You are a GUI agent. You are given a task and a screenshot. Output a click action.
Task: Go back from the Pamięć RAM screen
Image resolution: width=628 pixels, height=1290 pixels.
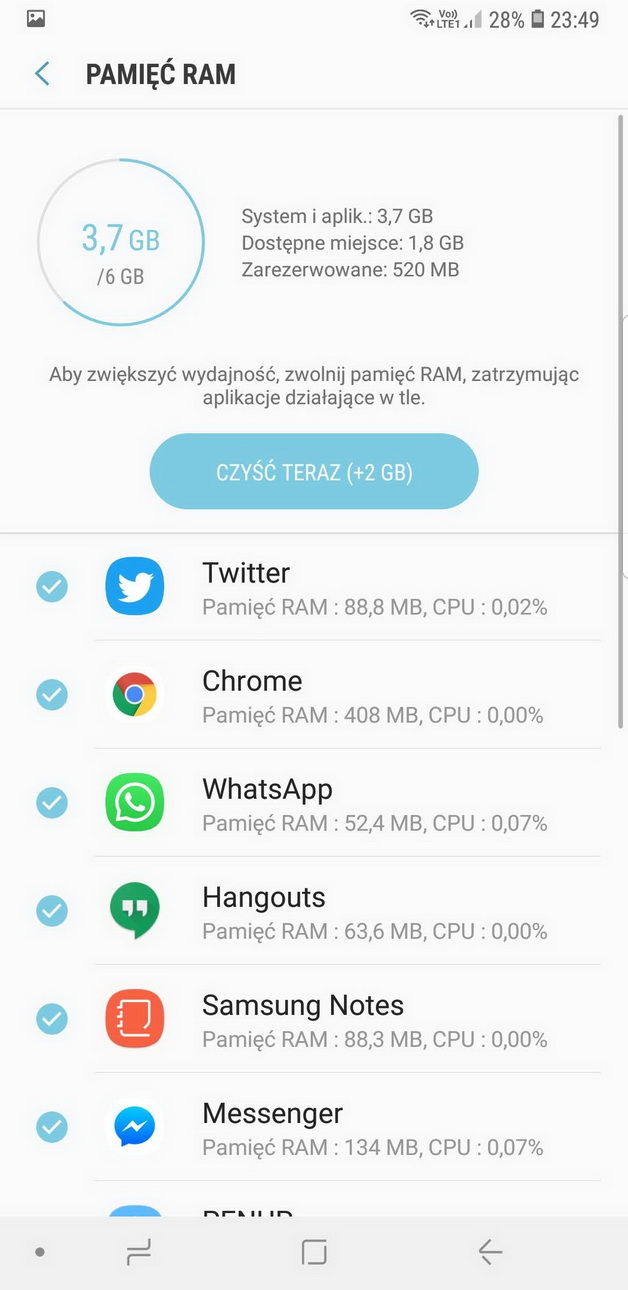coord(42,74)
